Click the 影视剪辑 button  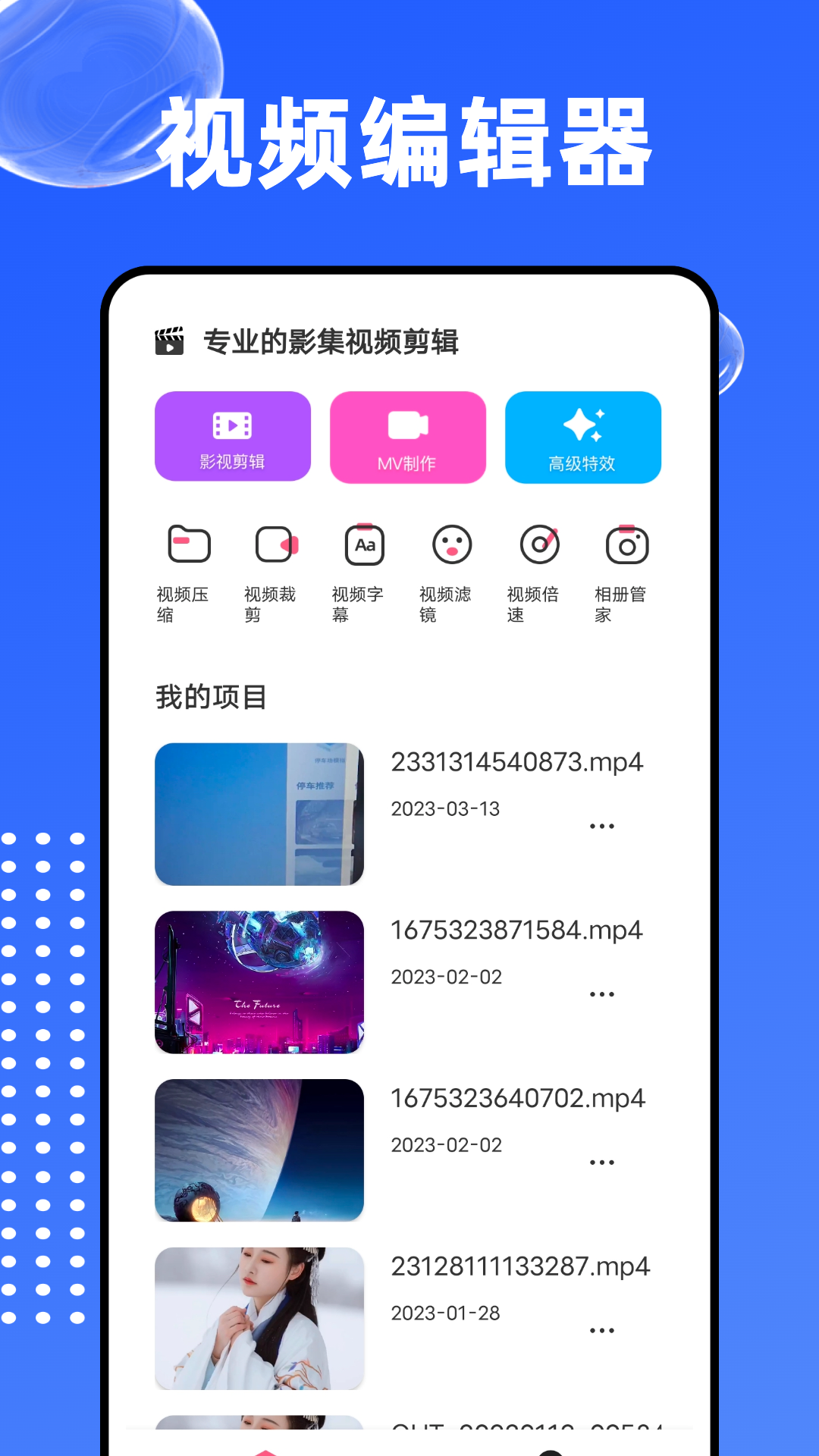point(232,437)
